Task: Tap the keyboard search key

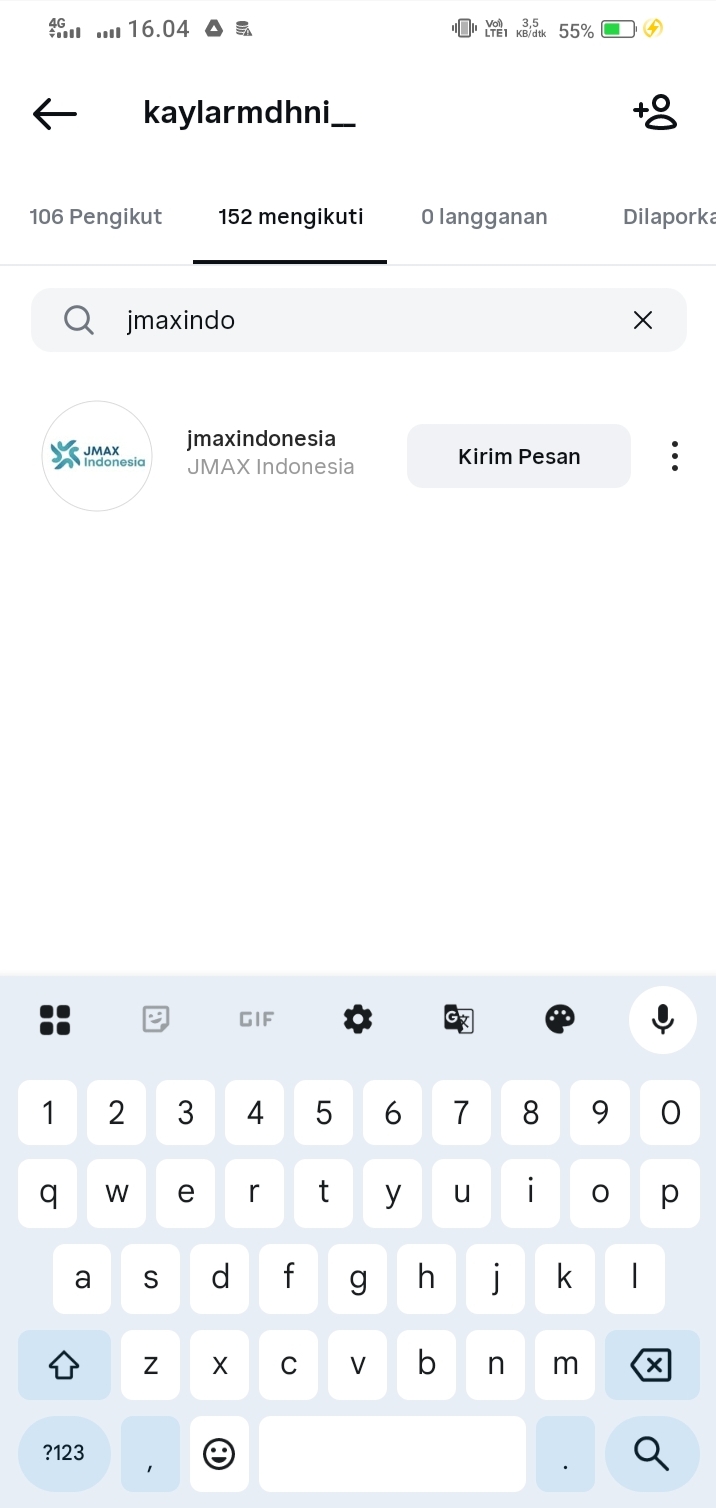Action: [651, 1453]
